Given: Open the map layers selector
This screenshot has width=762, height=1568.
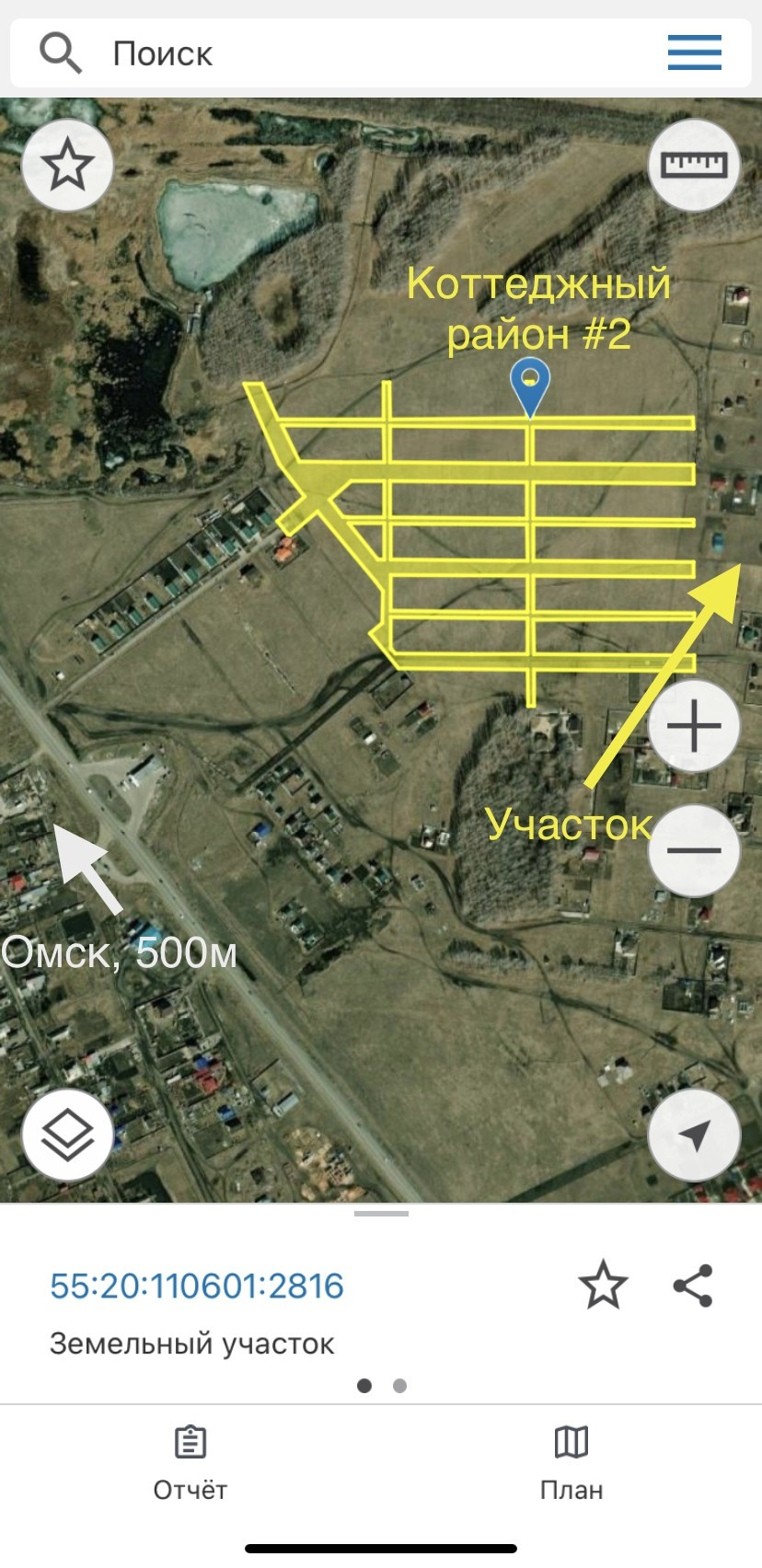Looking at the screenshot, I should (67, 1136).
